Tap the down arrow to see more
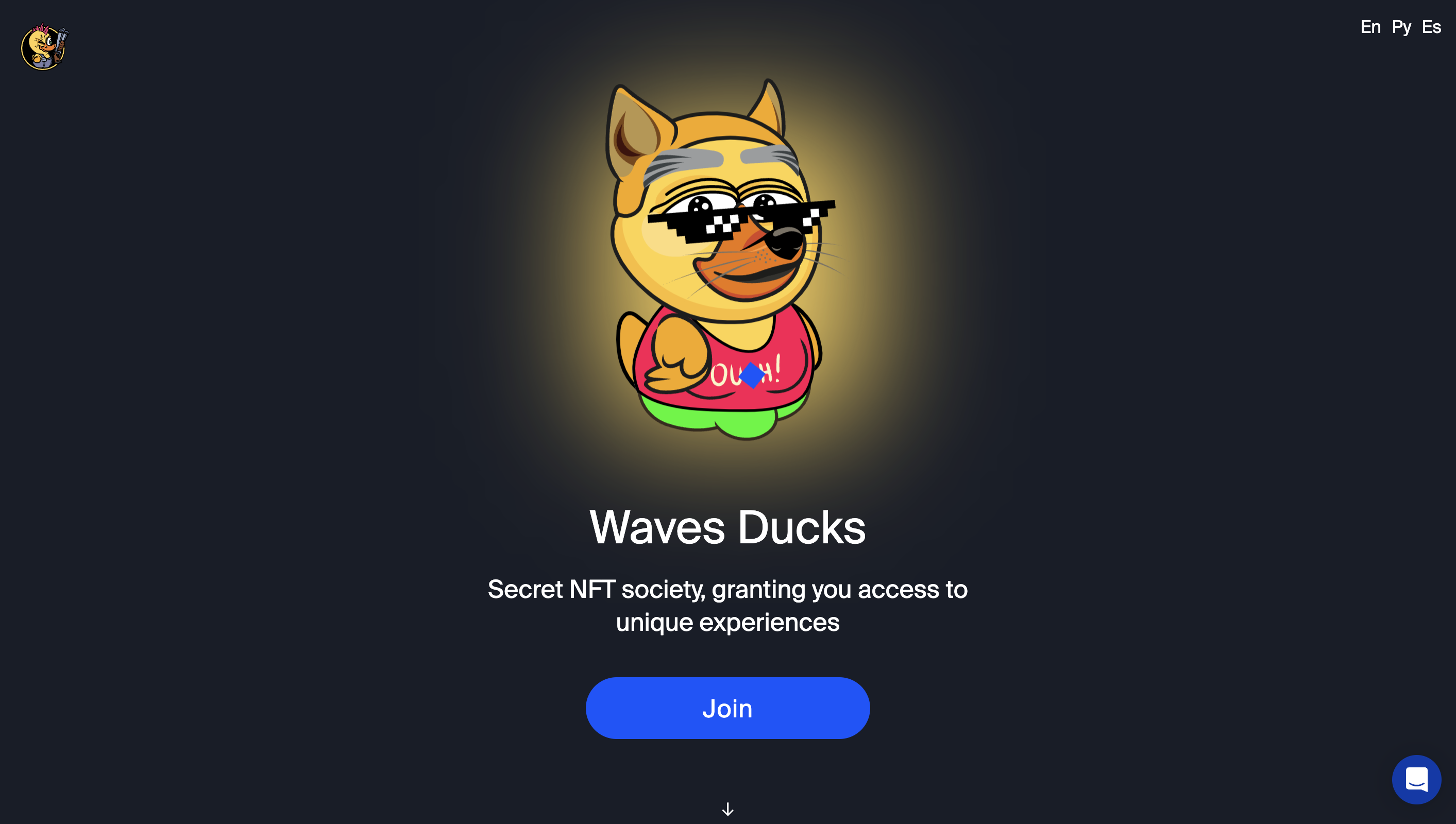The width and height of the screenshot is (1456, 824). coord(728,809)
